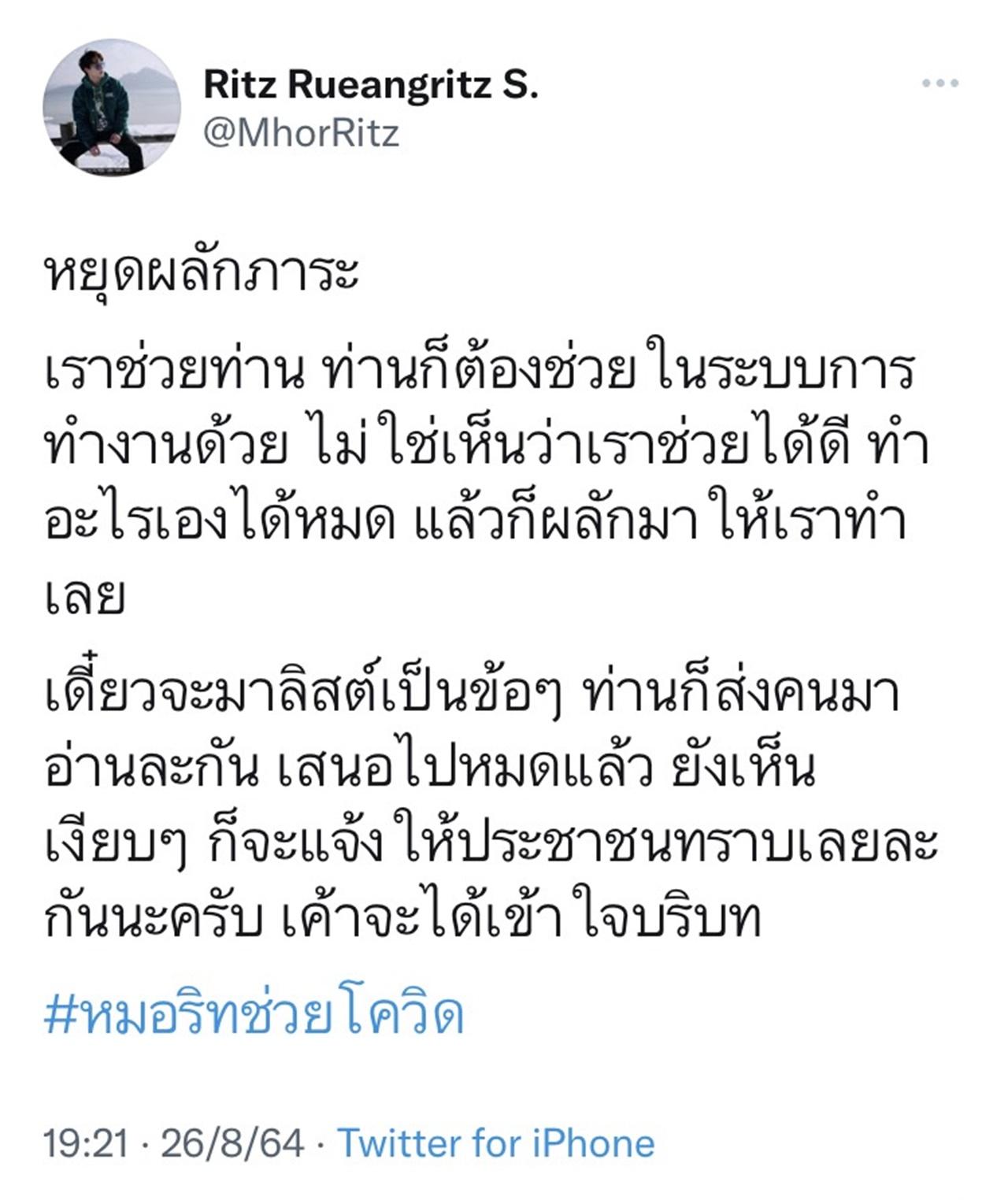The width and height of the screenshot is (1008, 1200).
Task: Open the @MhorRitz profile from the name
Action: point(370,85)
